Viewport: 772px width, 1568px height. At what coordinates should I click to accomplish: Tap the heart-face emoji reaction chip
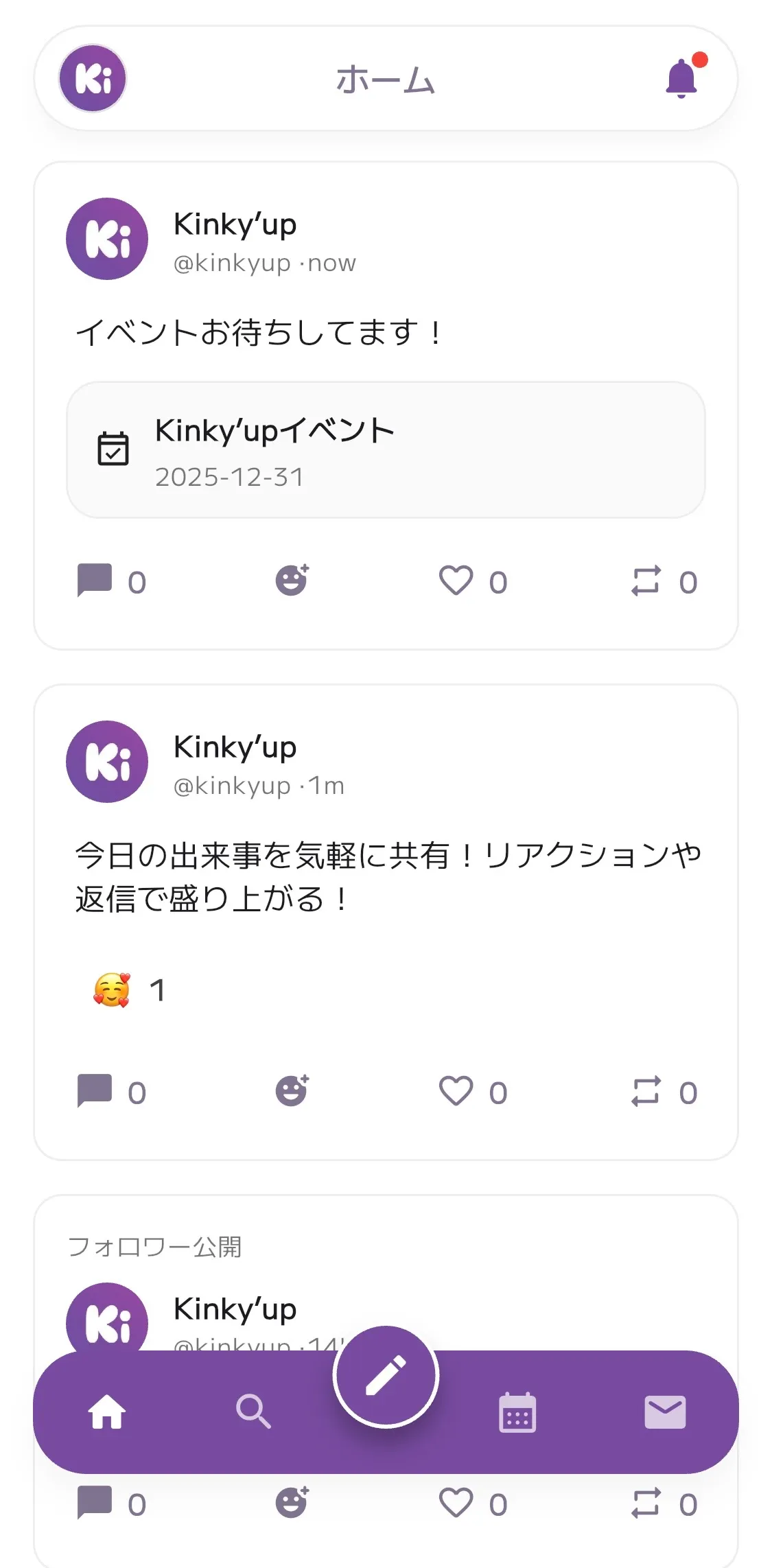pos(128,990)
